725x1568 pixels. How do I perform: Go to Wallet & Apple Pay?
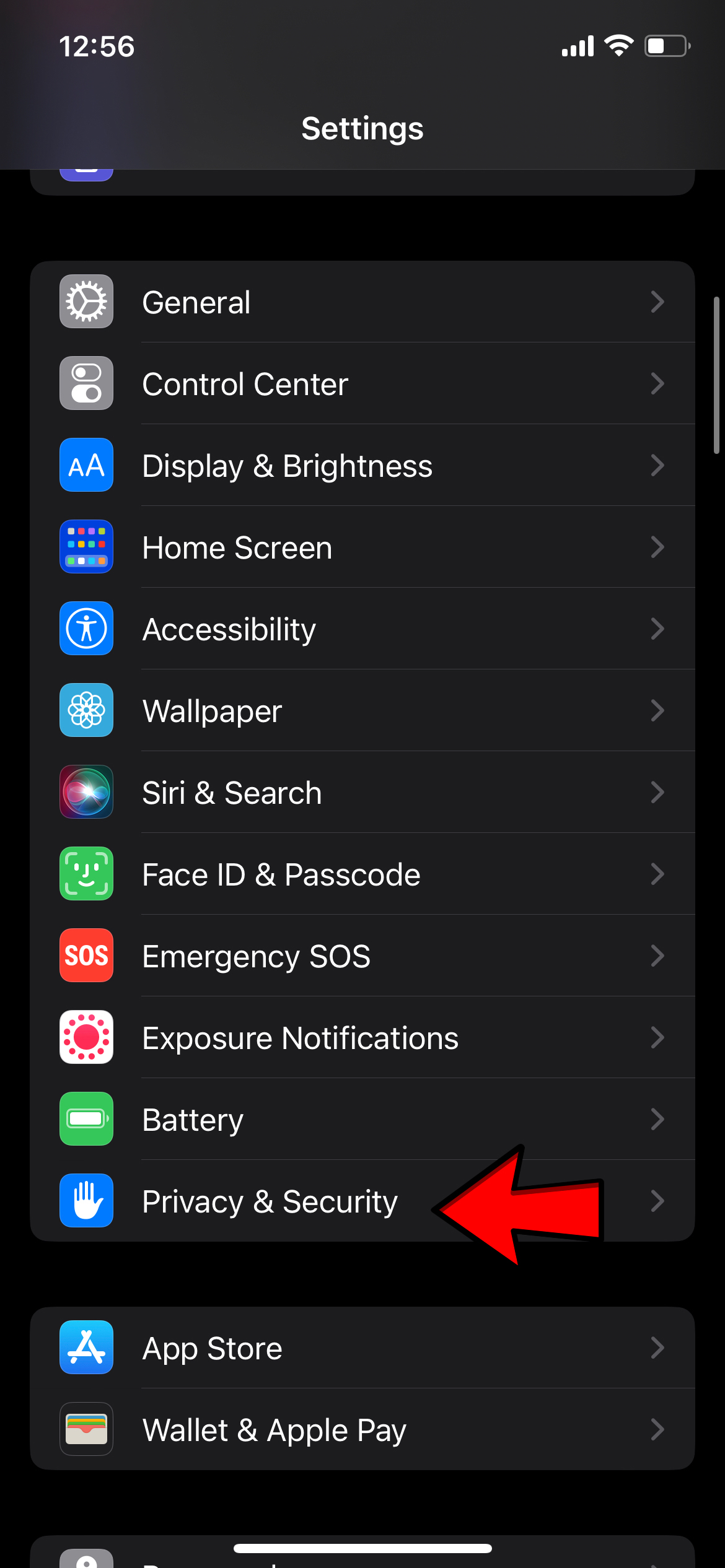point(362,1430)
